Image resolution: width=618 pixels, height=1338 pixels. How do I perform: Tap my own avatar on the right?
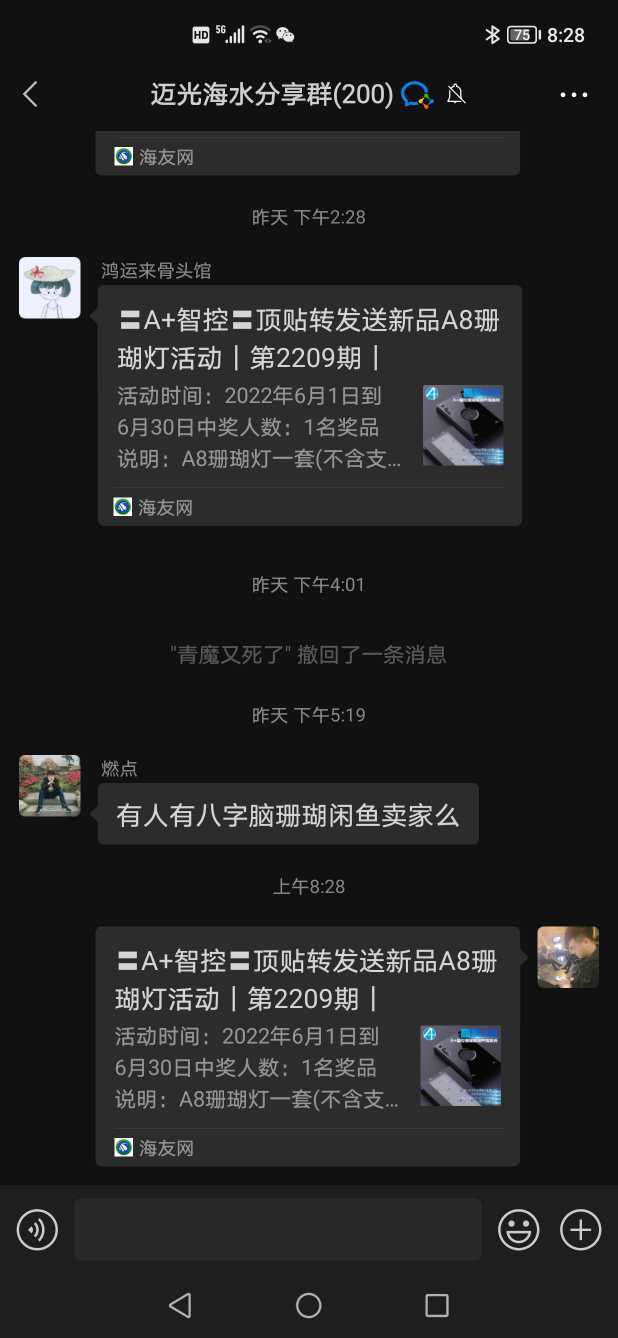click(568, 957)
